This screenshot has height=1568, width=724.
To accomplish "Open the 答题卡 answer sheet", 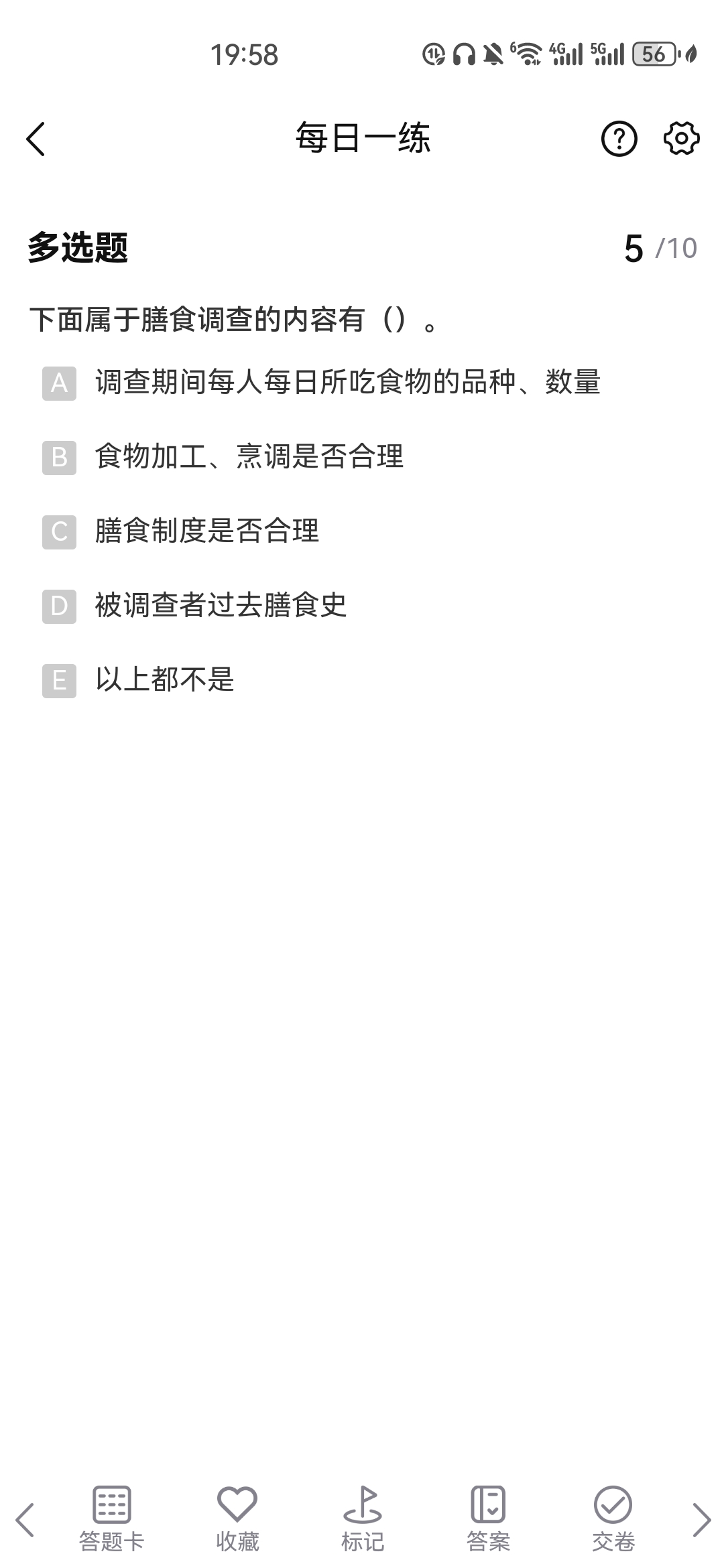I will [x=112, y=1519].
